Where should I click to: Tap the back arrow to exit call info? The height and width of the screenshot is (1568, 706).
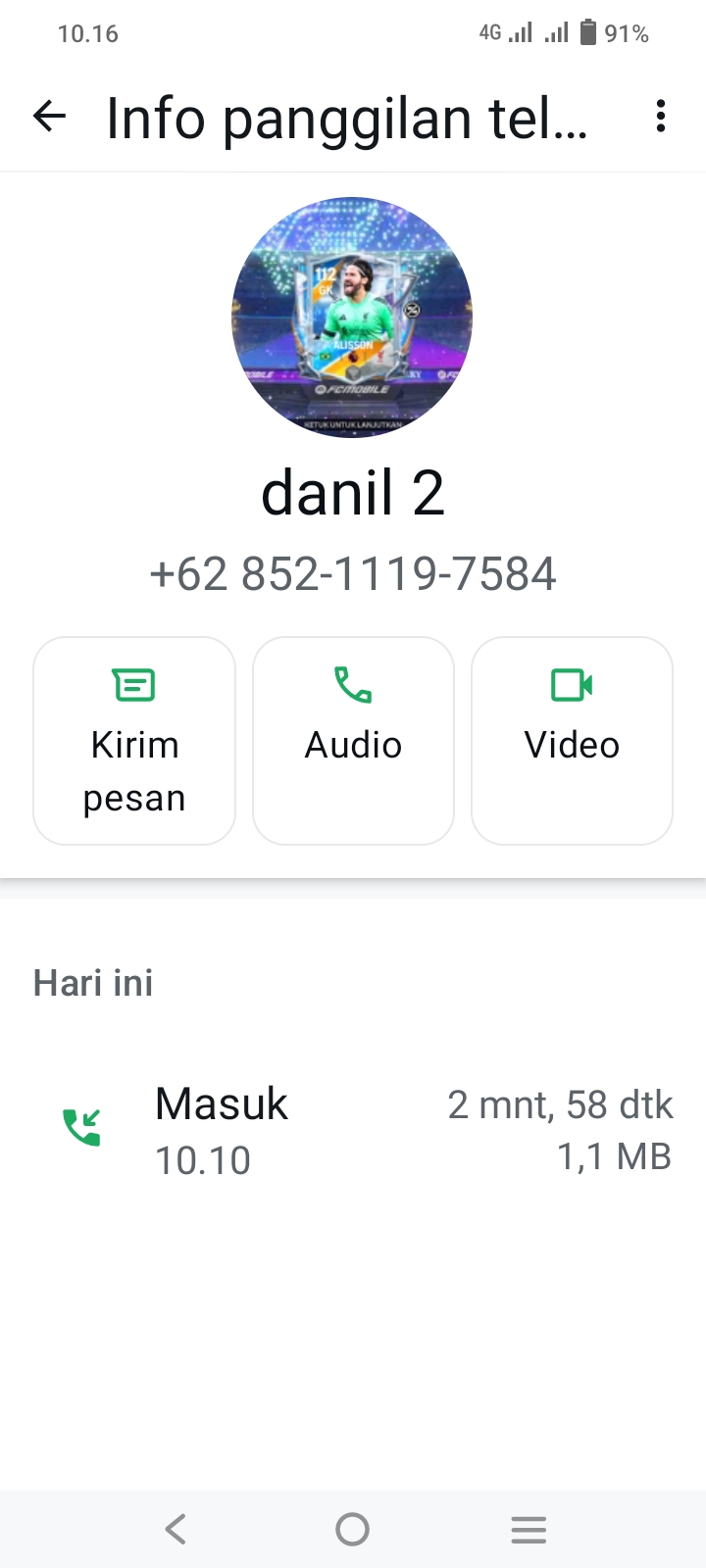pyautogui.click(x=49, y=117)
